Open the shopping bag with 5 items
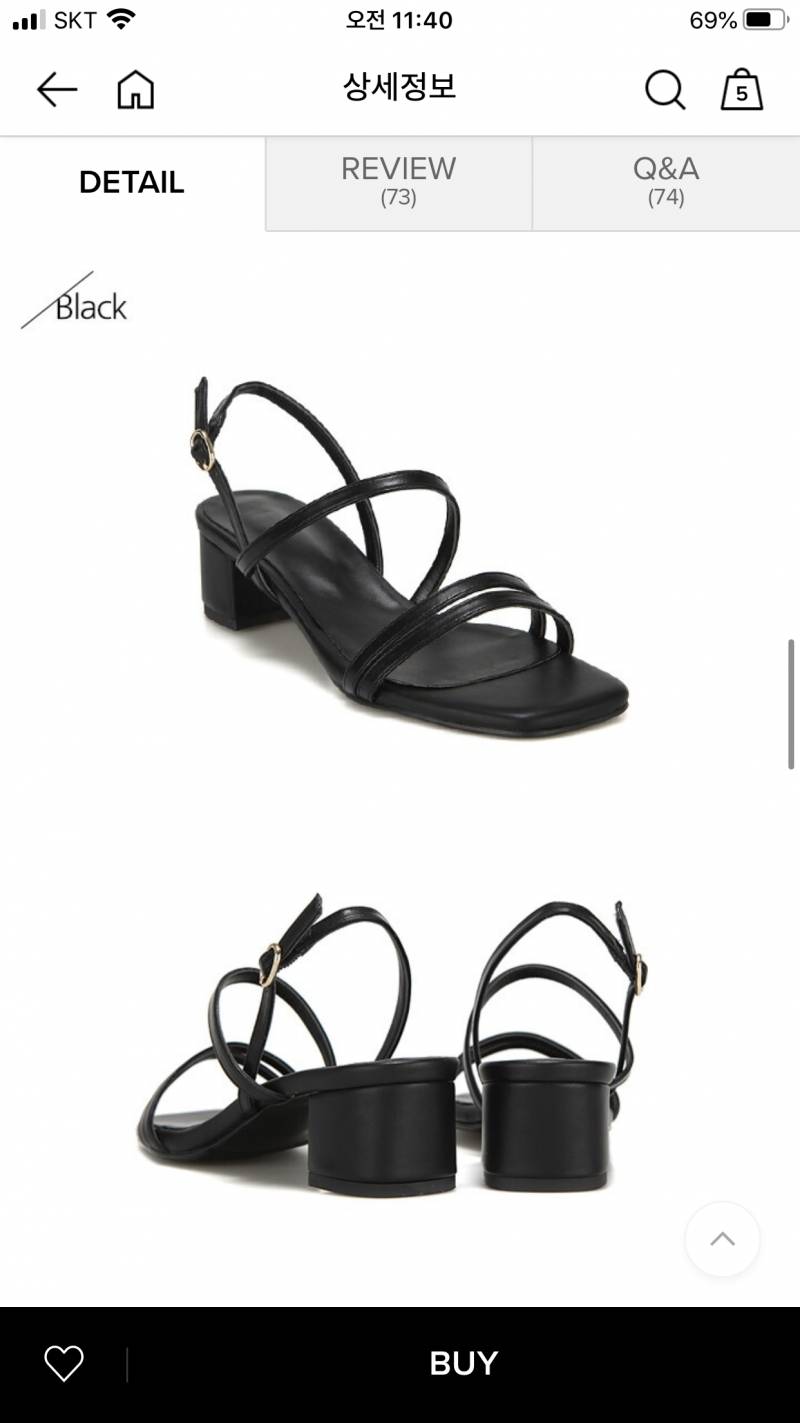Viewport: 800px width, 1423px height. click(742, 90)
